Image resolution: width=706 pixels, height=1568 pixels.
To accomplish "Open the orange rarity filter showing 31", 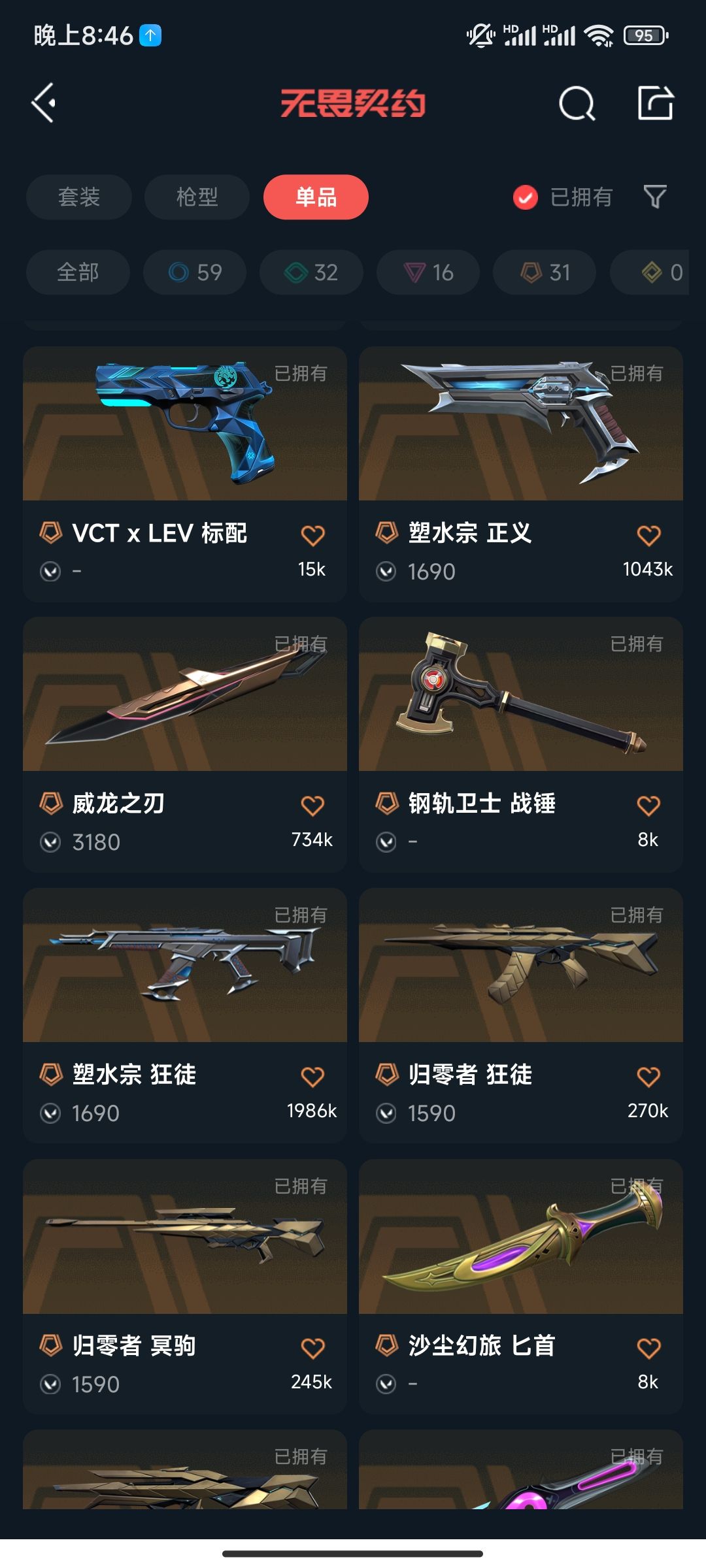I will [x=544, y=272].
